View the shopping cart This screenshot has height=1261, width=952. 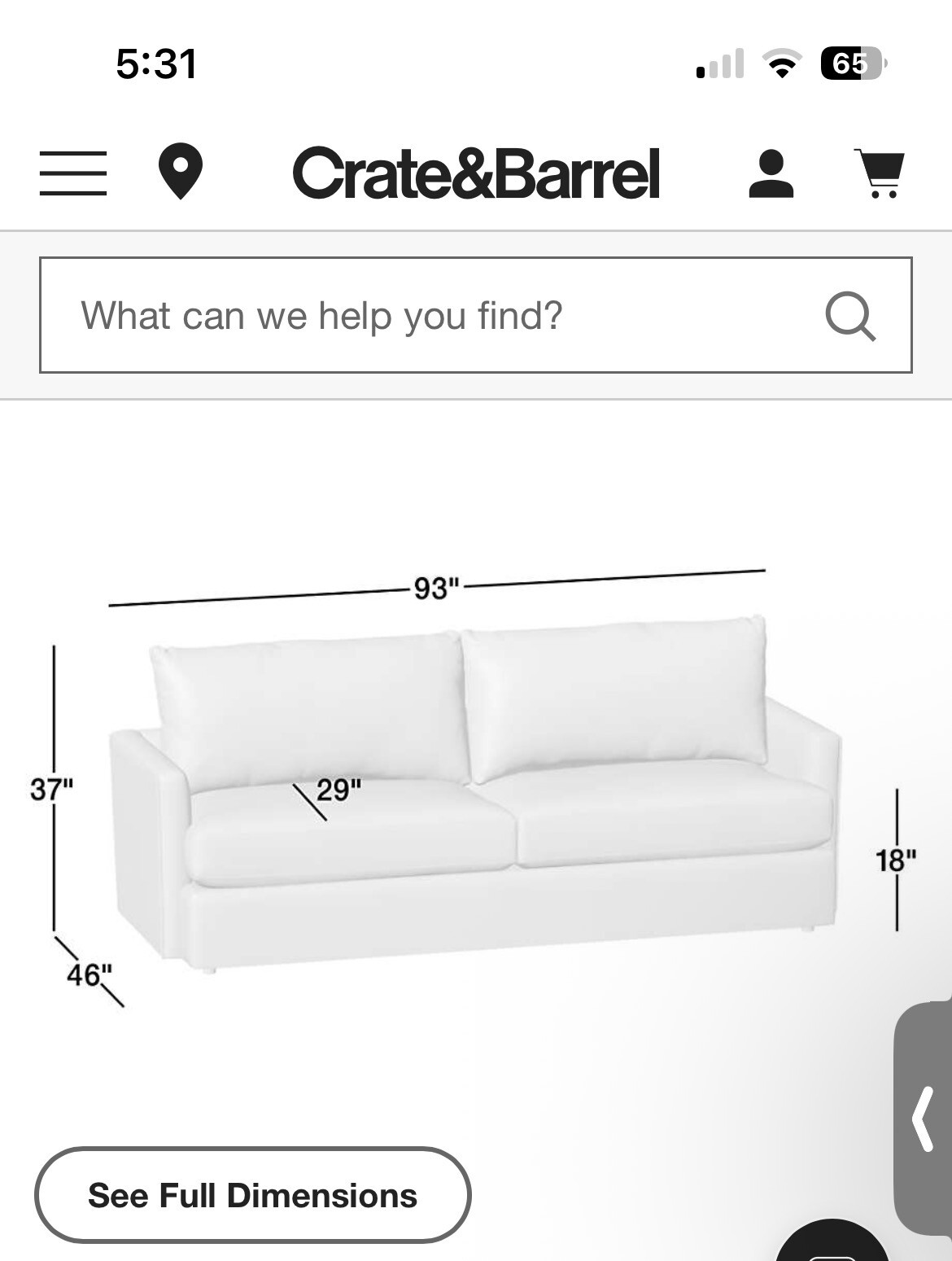880,173
